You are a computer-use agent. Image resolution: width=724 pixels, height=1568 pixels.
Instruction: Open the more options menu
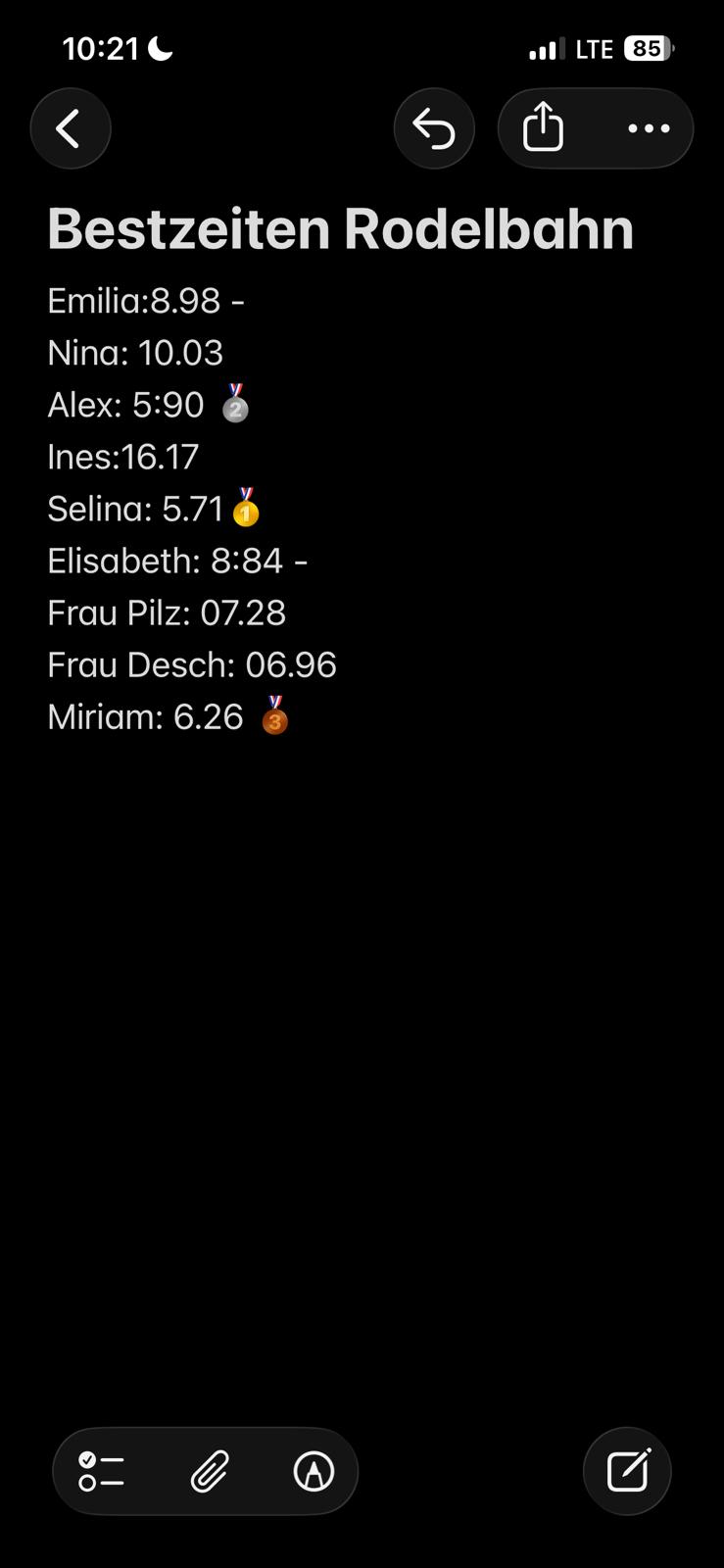tap(649, 128)
